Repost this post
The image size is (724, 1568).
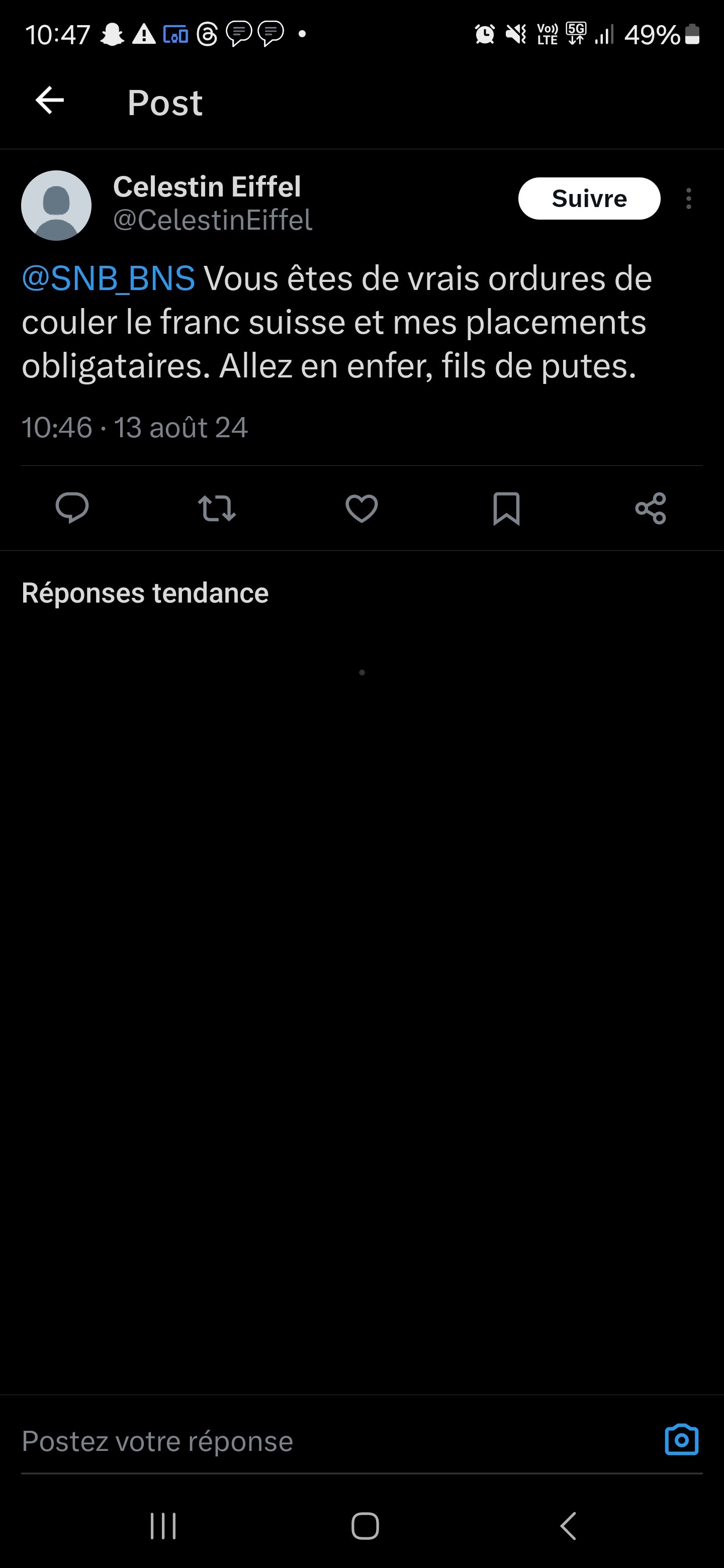coord(217,508)
